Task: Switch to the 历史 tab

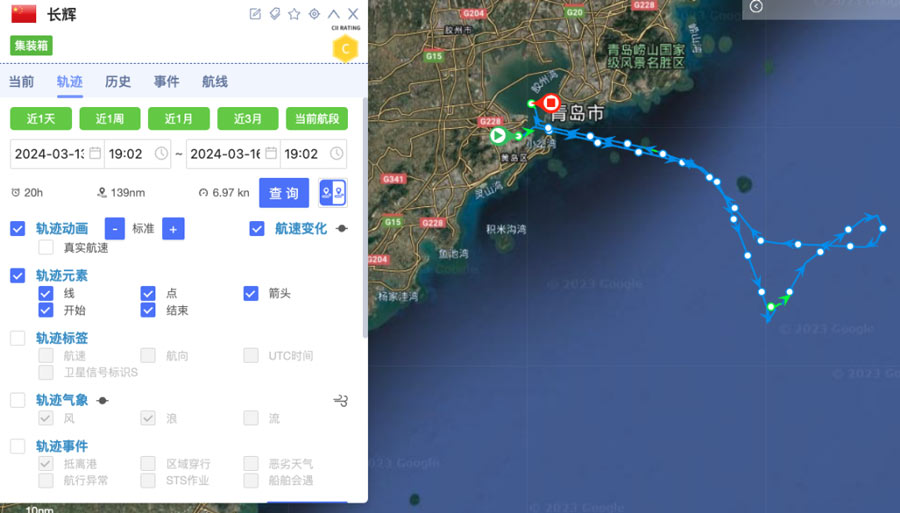Action: pyautogui.click(x=118, y=82)
